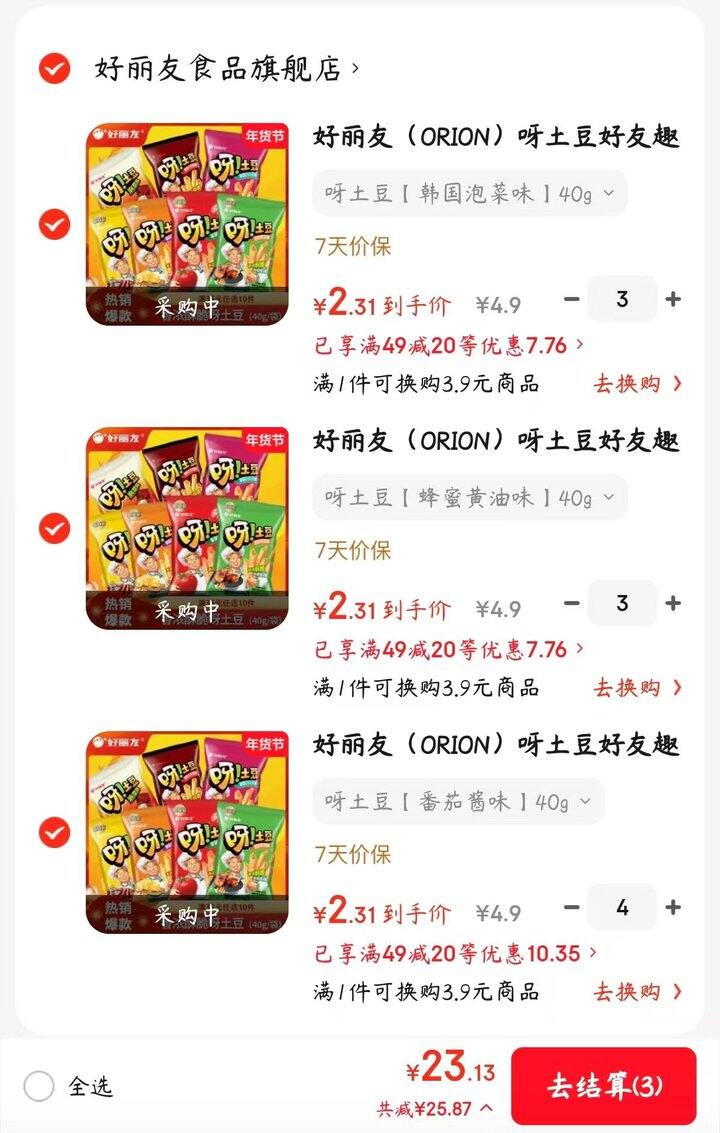Open the 番茄酱味 product image
Screen dimensions: 720x1133
click(x=188, y=832)
